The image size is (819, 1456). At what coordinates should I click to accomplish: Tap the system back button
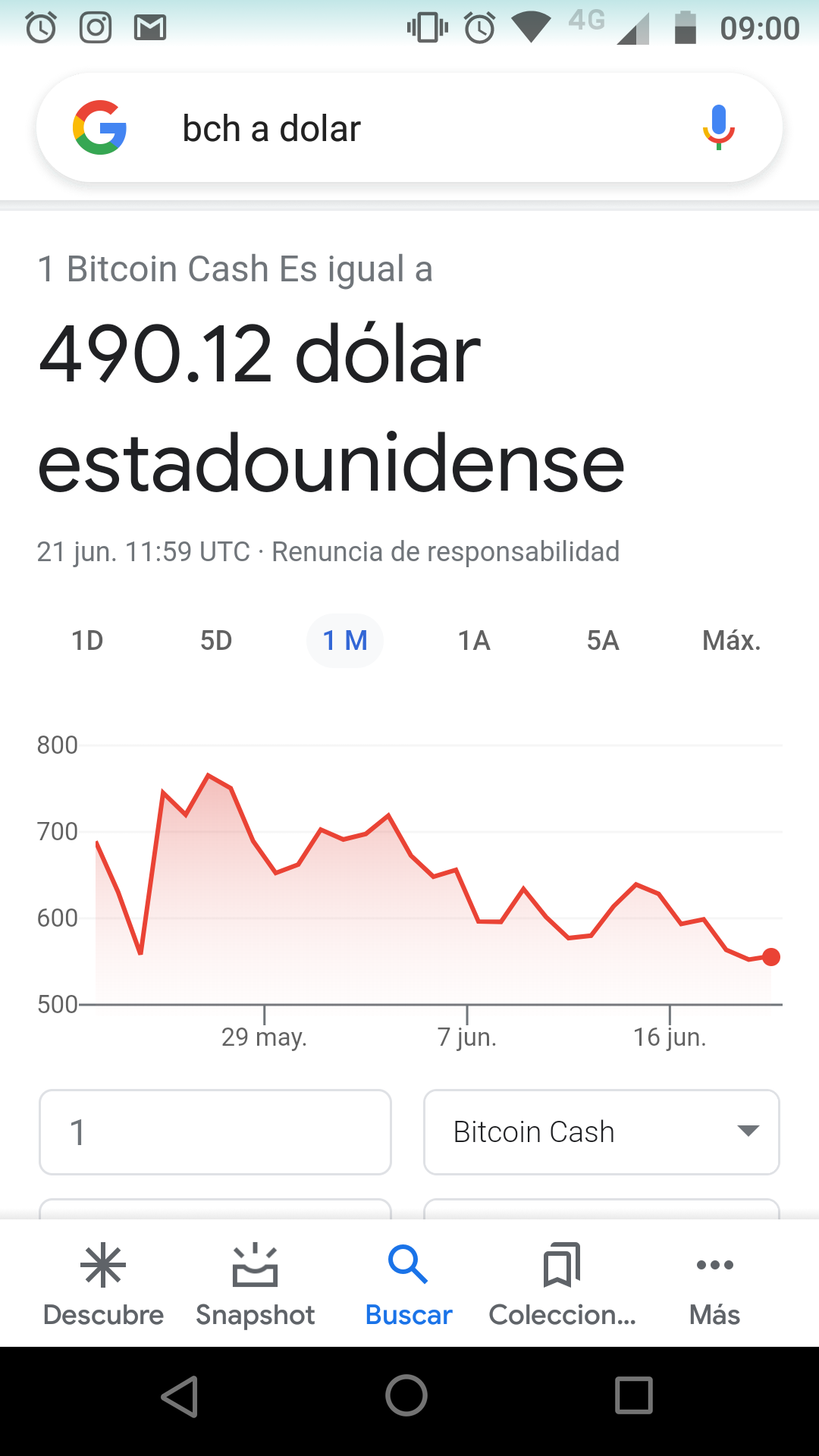tap(180, 1396)
